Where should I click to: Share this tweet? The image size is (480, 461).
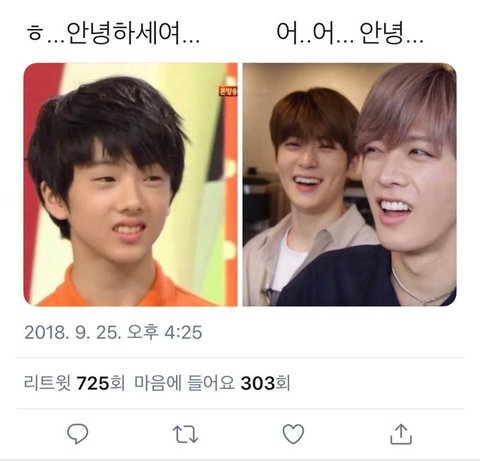(x=401, y=434)
